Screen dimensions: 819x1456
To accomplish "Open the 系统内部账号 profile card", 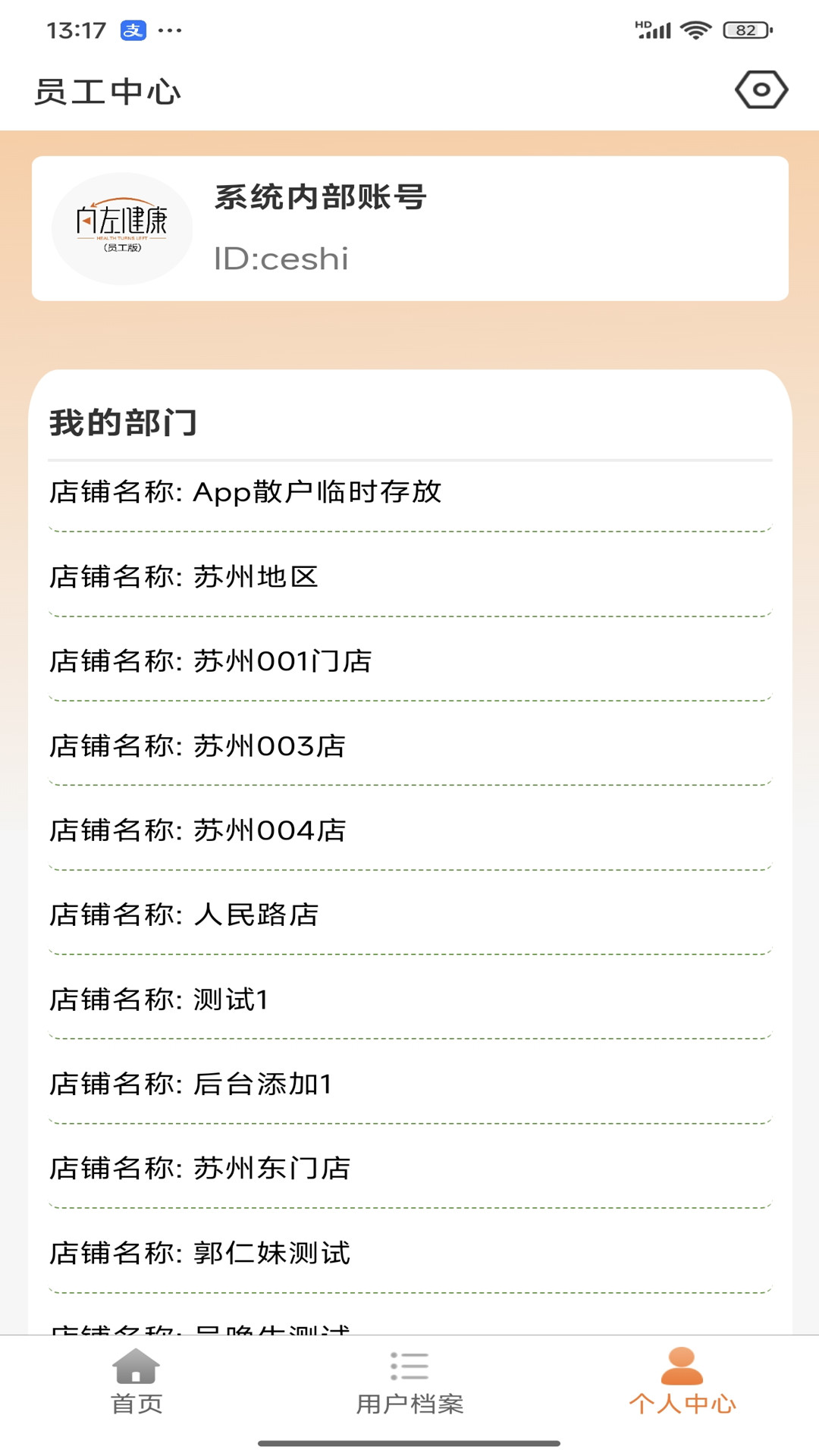I will [409, 228].
